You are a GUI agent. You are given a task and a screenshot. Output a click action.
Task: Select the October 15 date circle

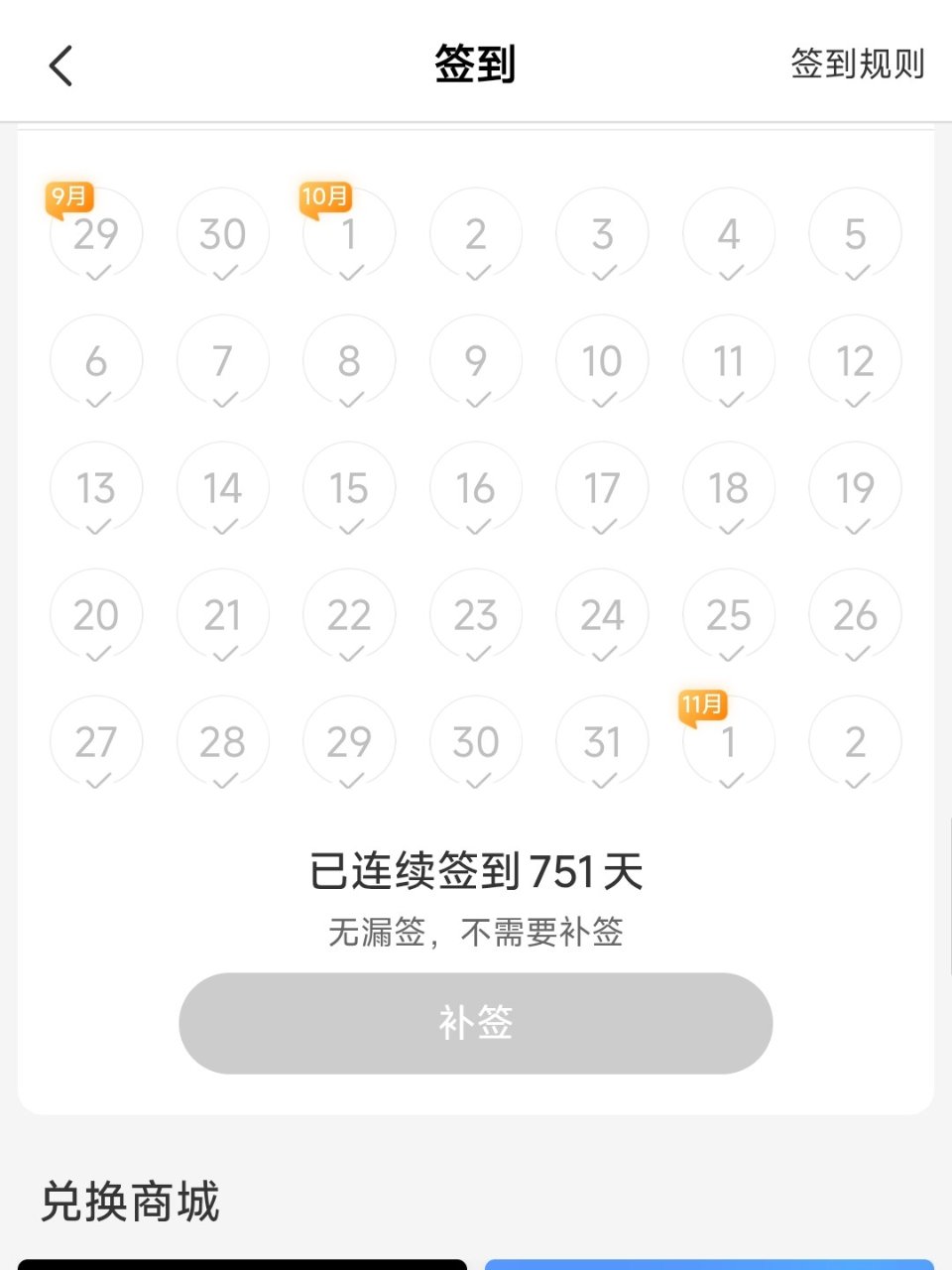[x=349, y=487]
